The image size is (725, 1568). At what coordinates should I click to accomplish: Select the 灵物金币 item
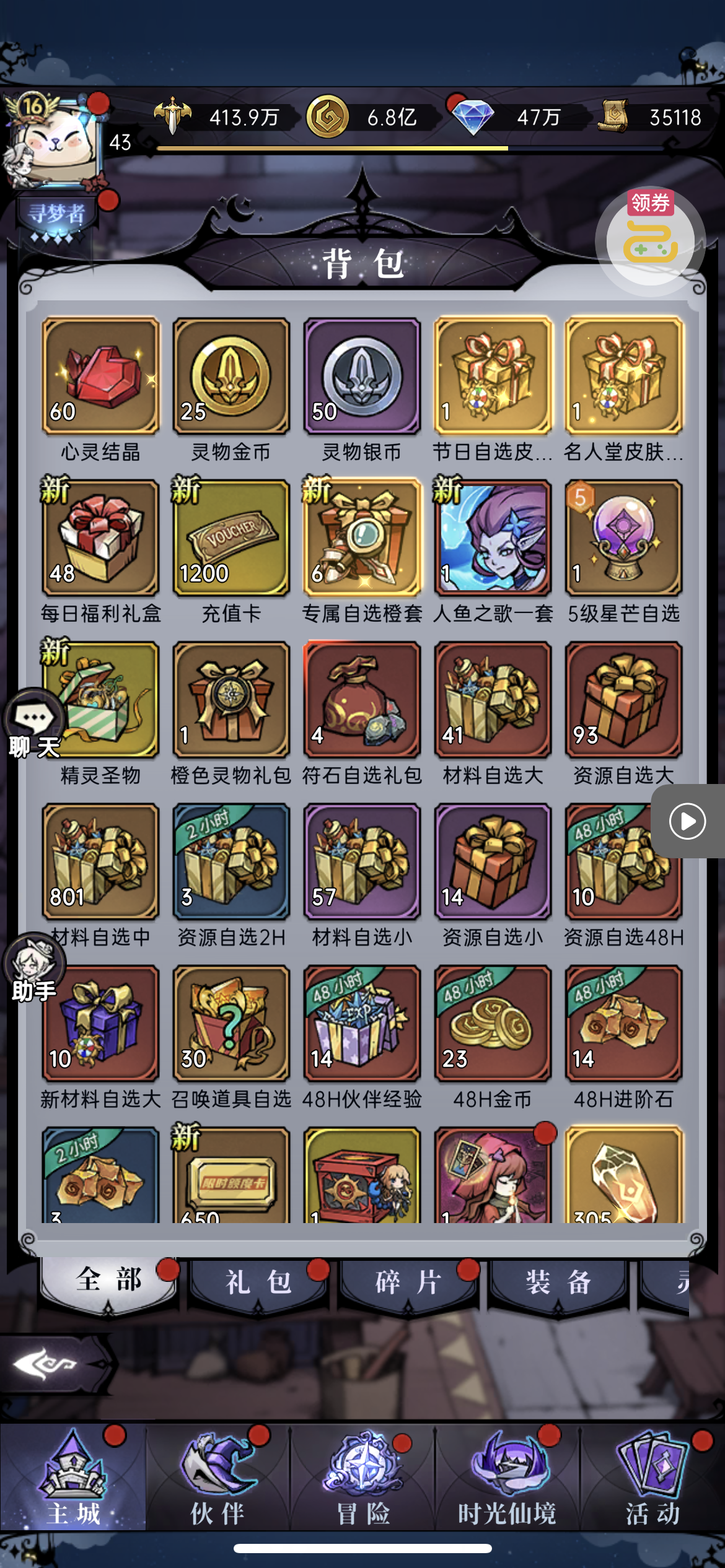pyautogui.click(x=231, y=375)
